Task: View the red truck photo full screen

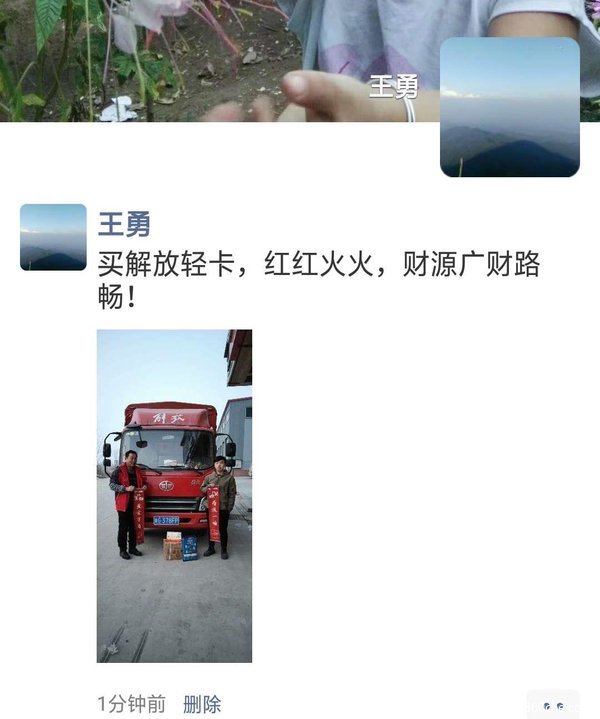Action: tap(174, 496)
